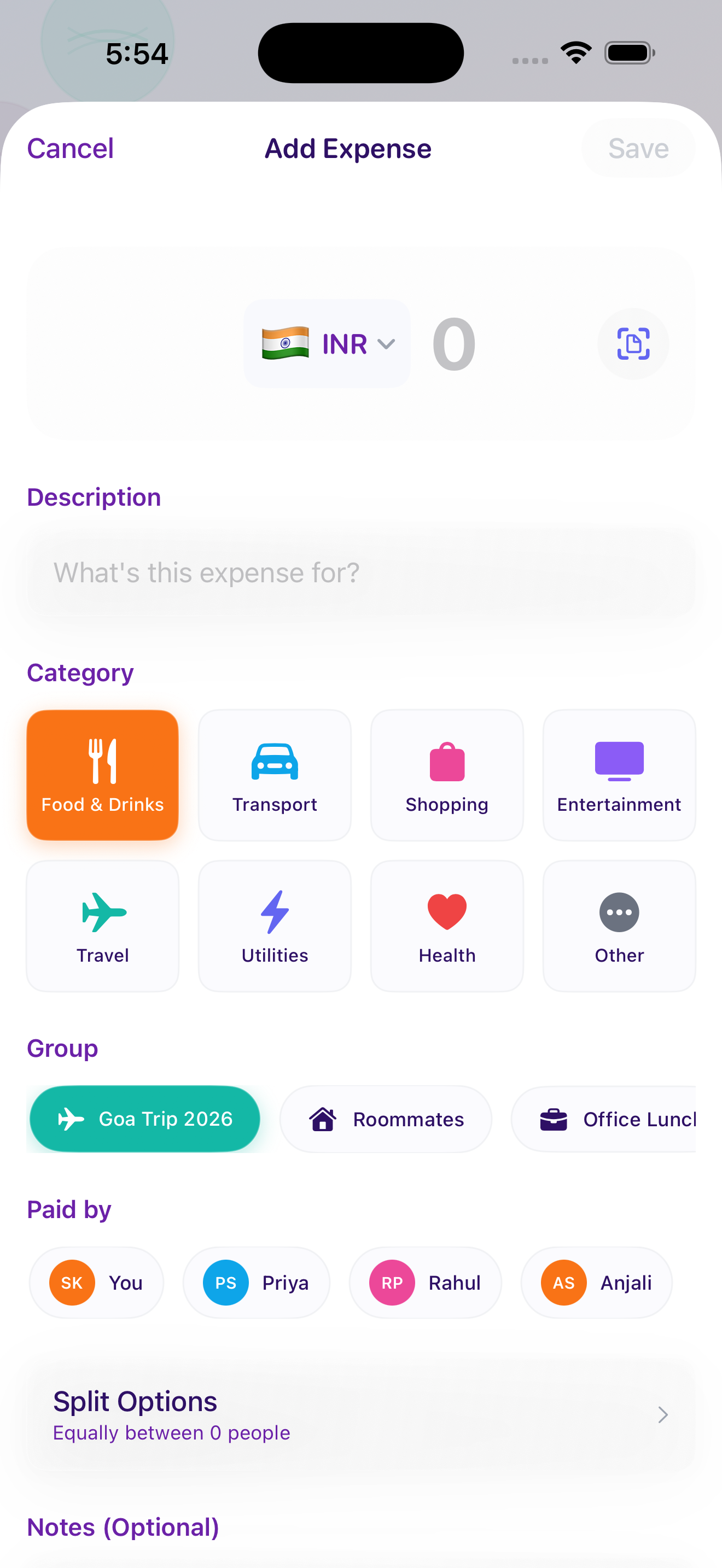Save the expense

tap(637, 148)
